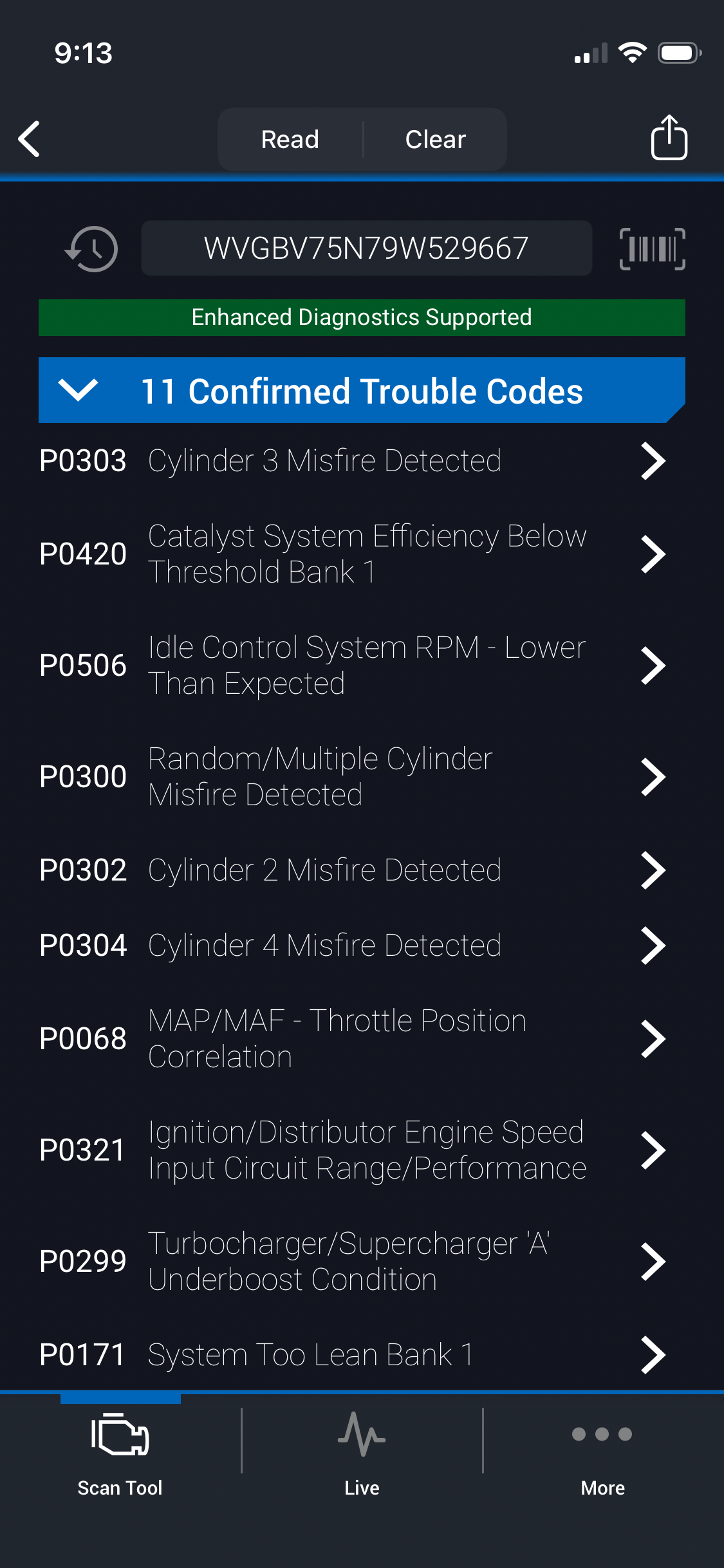Open the P0299 turbocharger underboost code

[351, 1262]
